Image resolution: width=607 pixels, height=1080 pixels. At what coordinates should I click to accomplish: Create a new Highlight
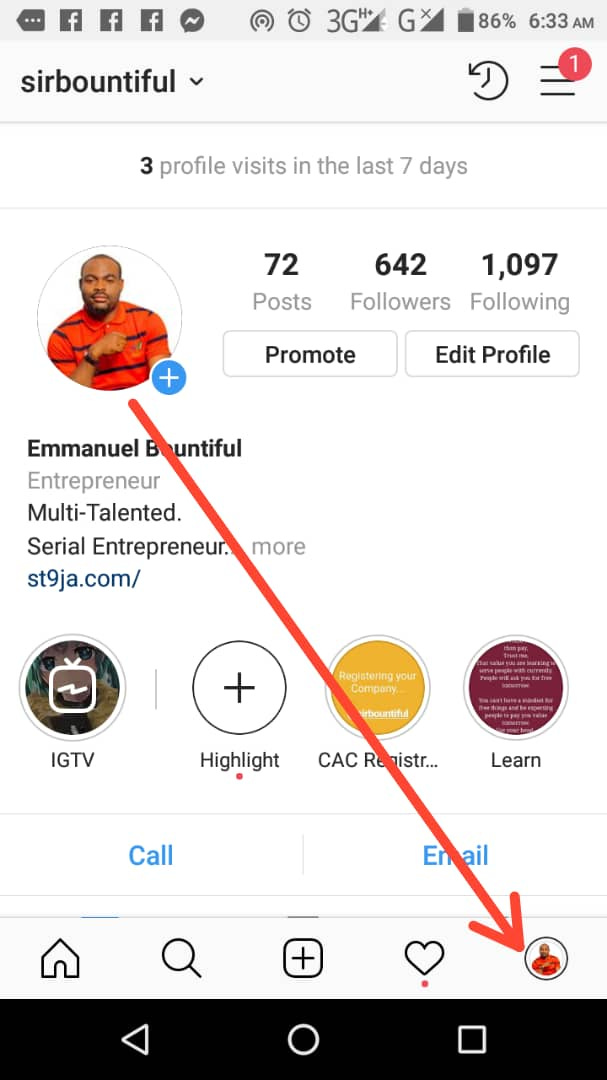coord(239,688)
